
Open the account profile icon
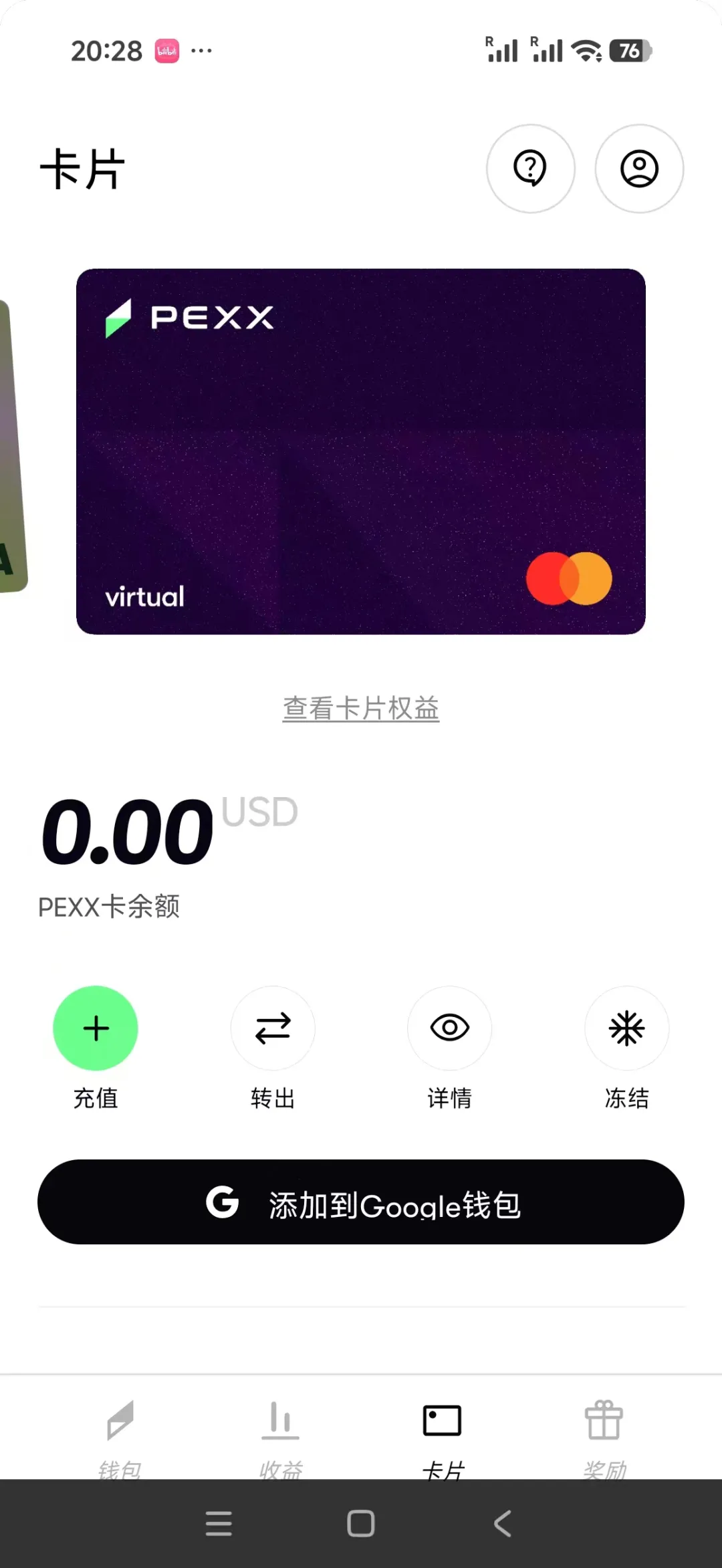pyautogui.click(x=639, y=169)
